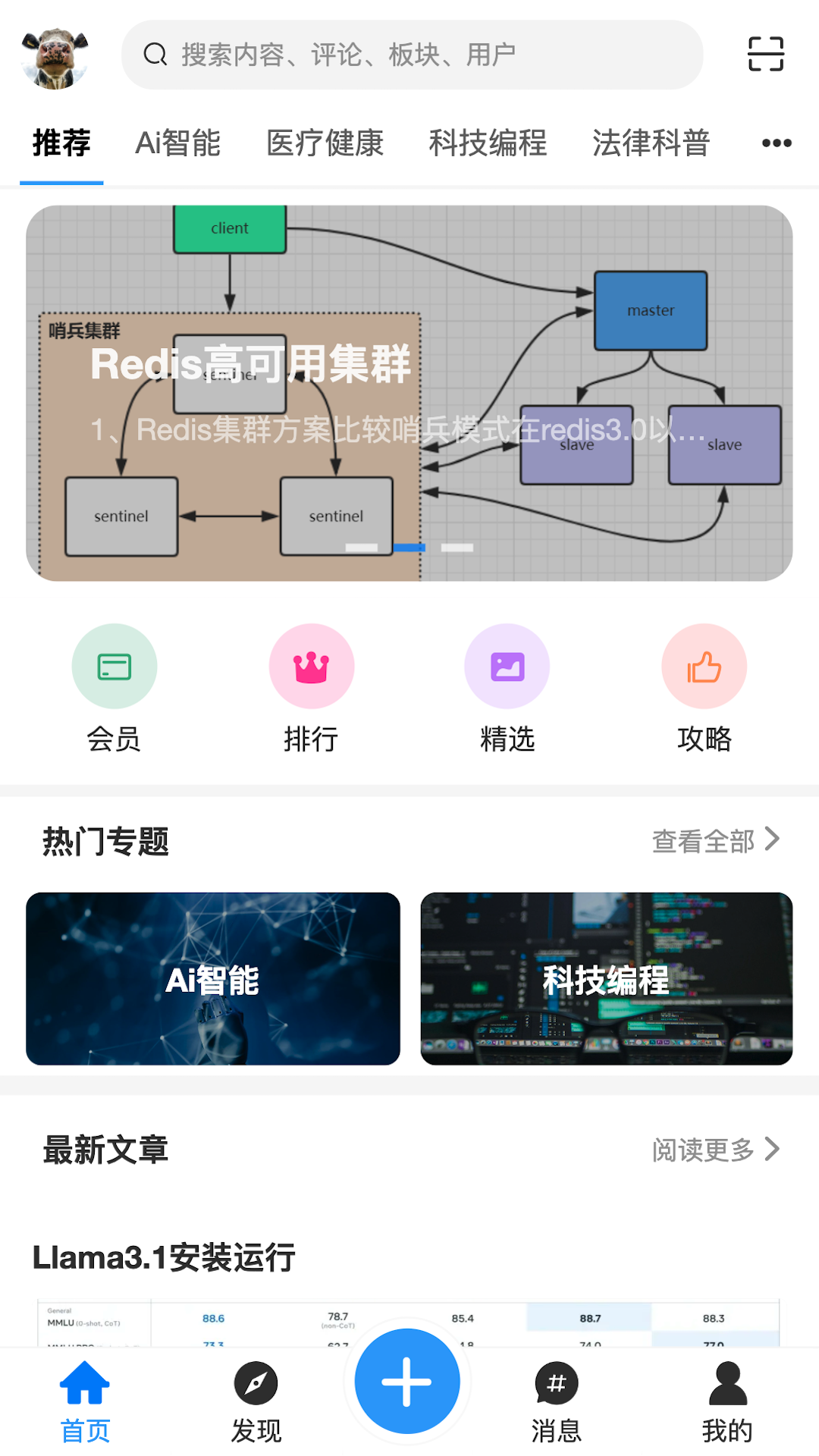
Task: Tap 阅读更多 to read more articles
Action: pos(716,1150)
